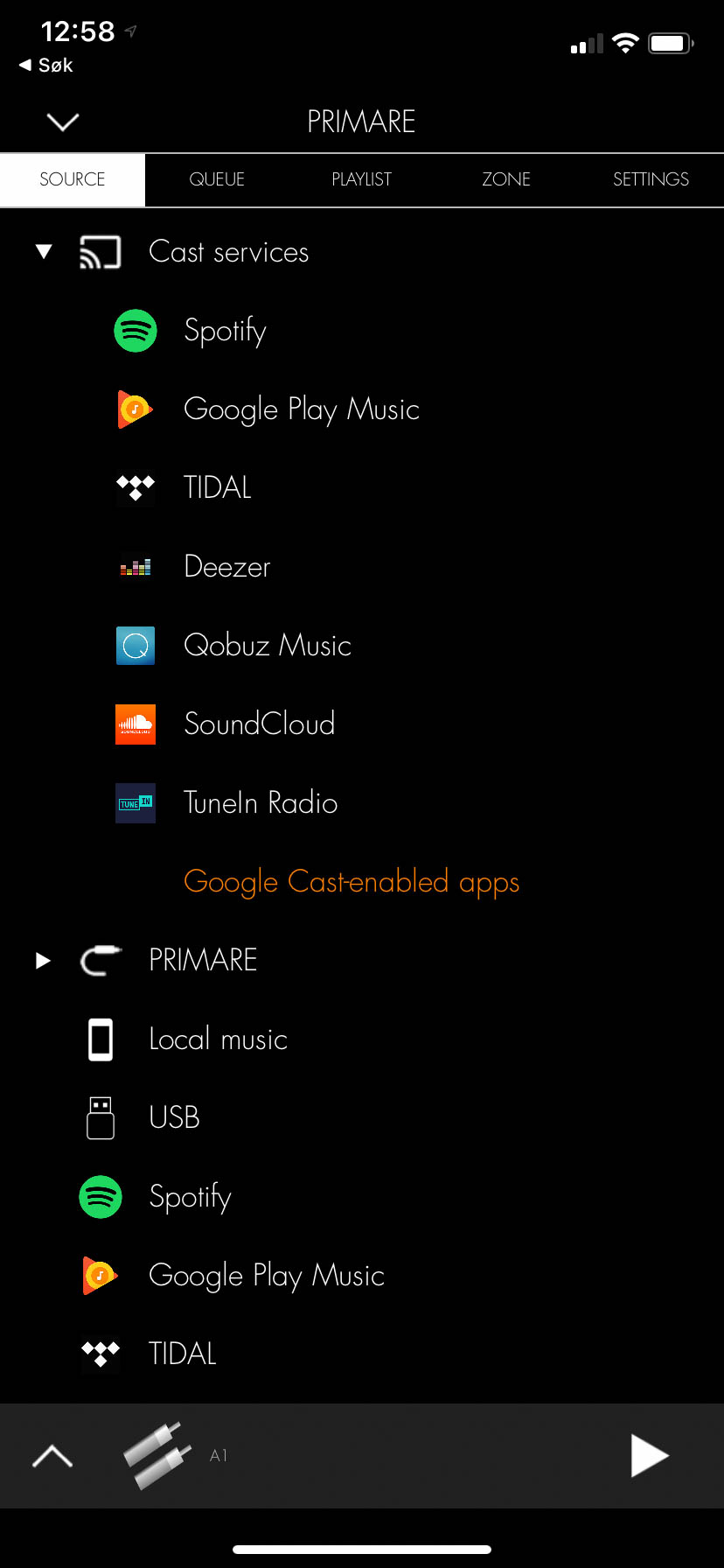Go to the Settings tab
The width and height of the screenshot is (724, 1568).
tap(651, 179)
